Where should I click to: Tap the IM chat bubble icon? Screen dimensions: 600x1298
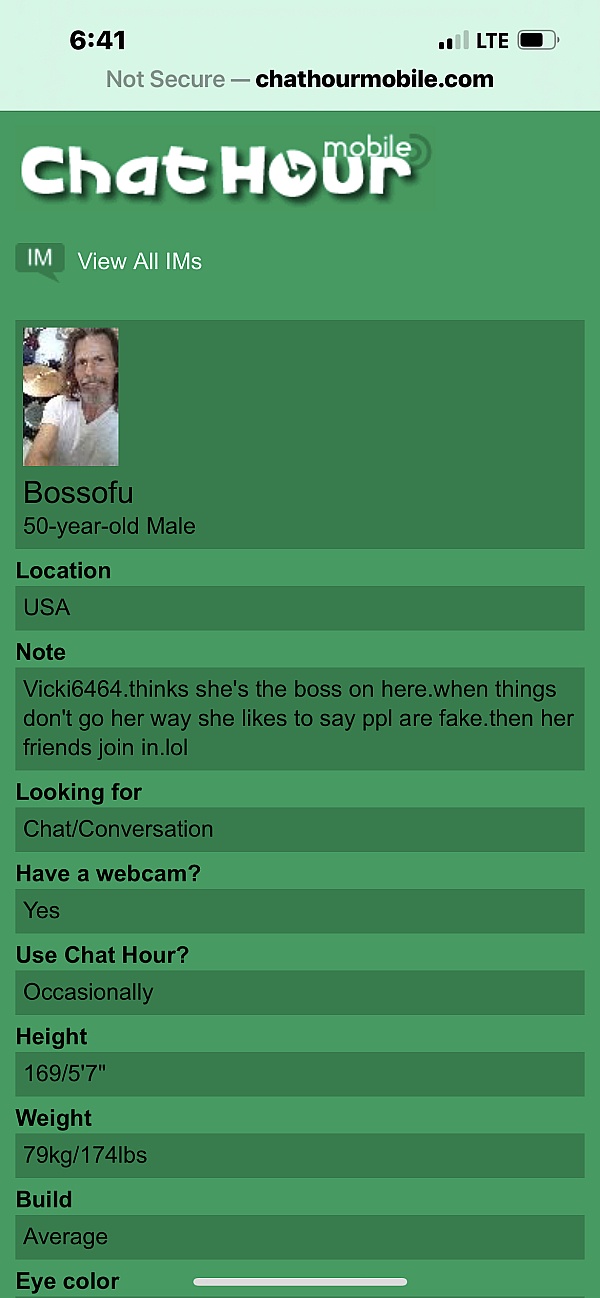tap(40, 260)
